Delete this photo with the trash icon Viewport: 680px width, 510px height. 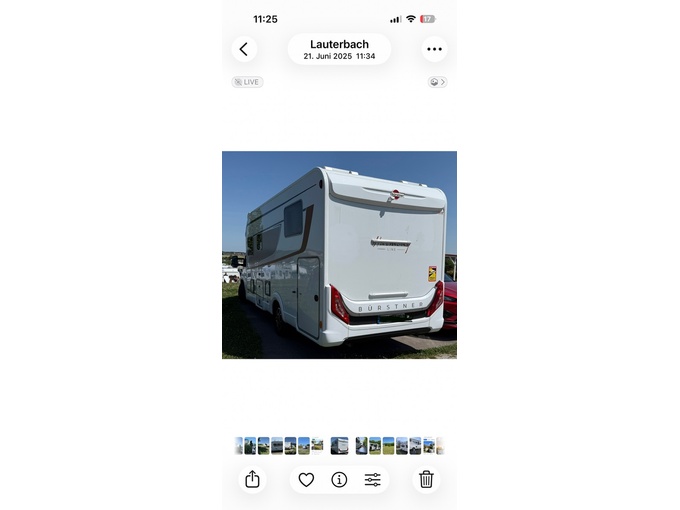click(x=426, y=480)
